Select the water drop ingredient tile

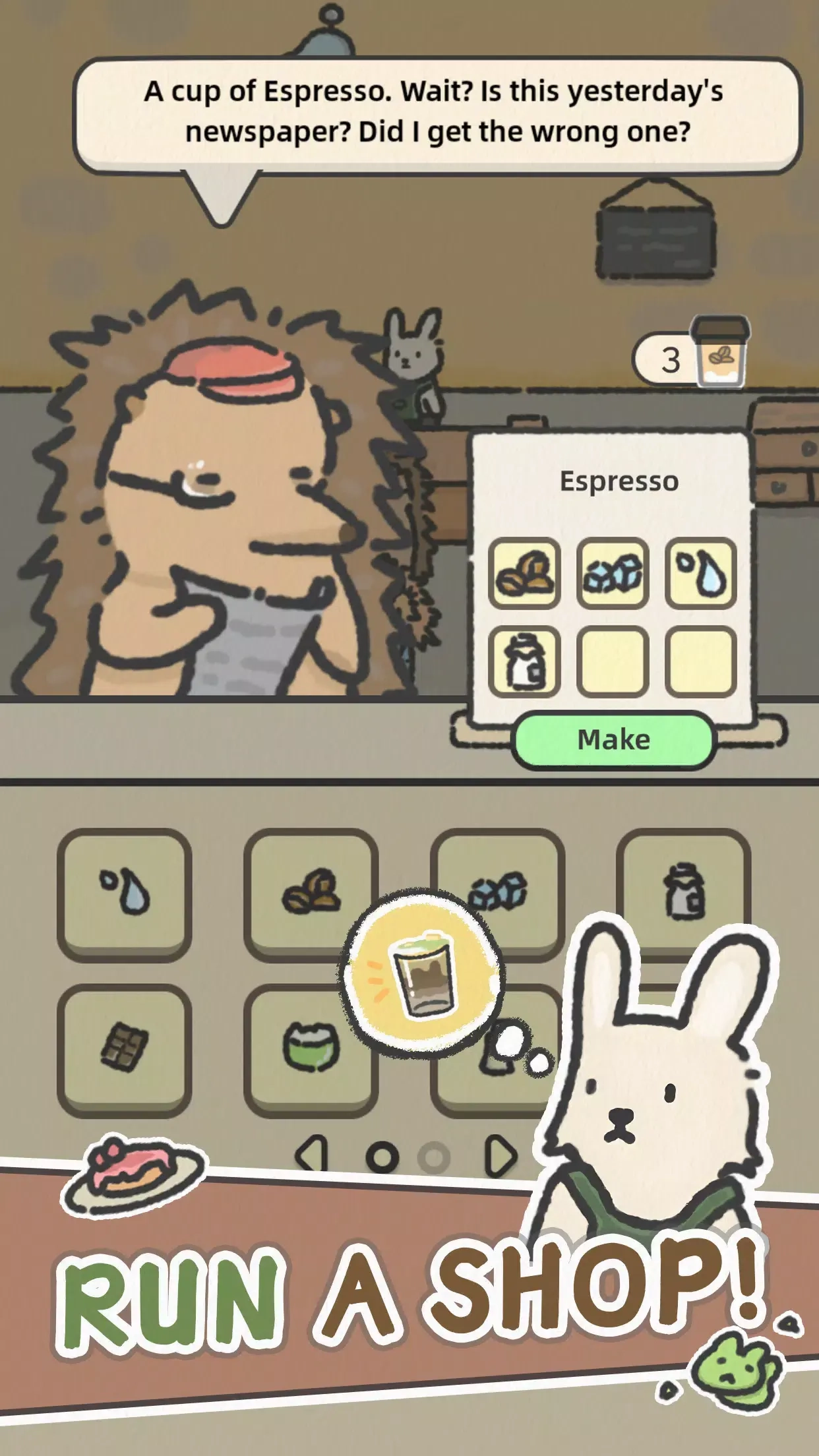[x=123, y=898]
